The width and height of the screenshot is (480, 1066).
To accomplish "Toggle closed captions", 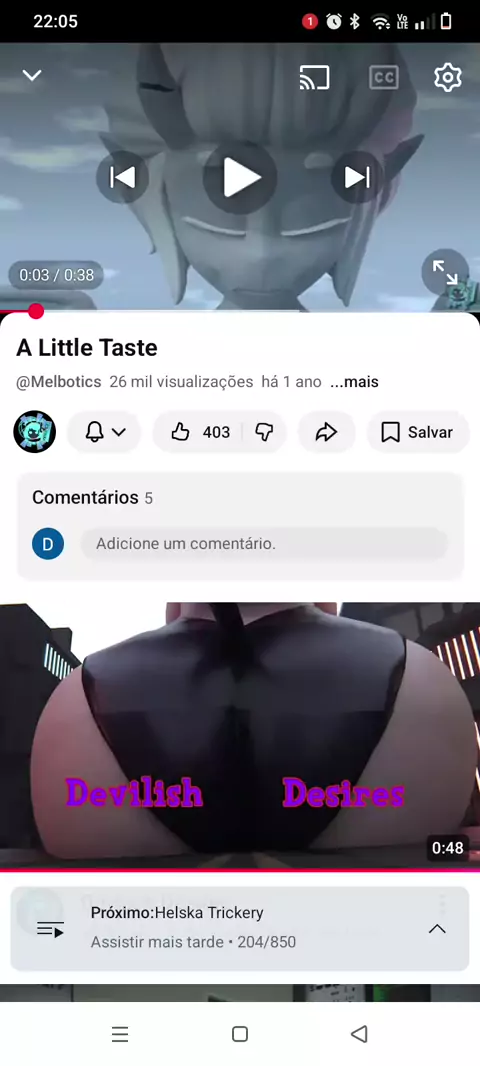I will point(383,78).
